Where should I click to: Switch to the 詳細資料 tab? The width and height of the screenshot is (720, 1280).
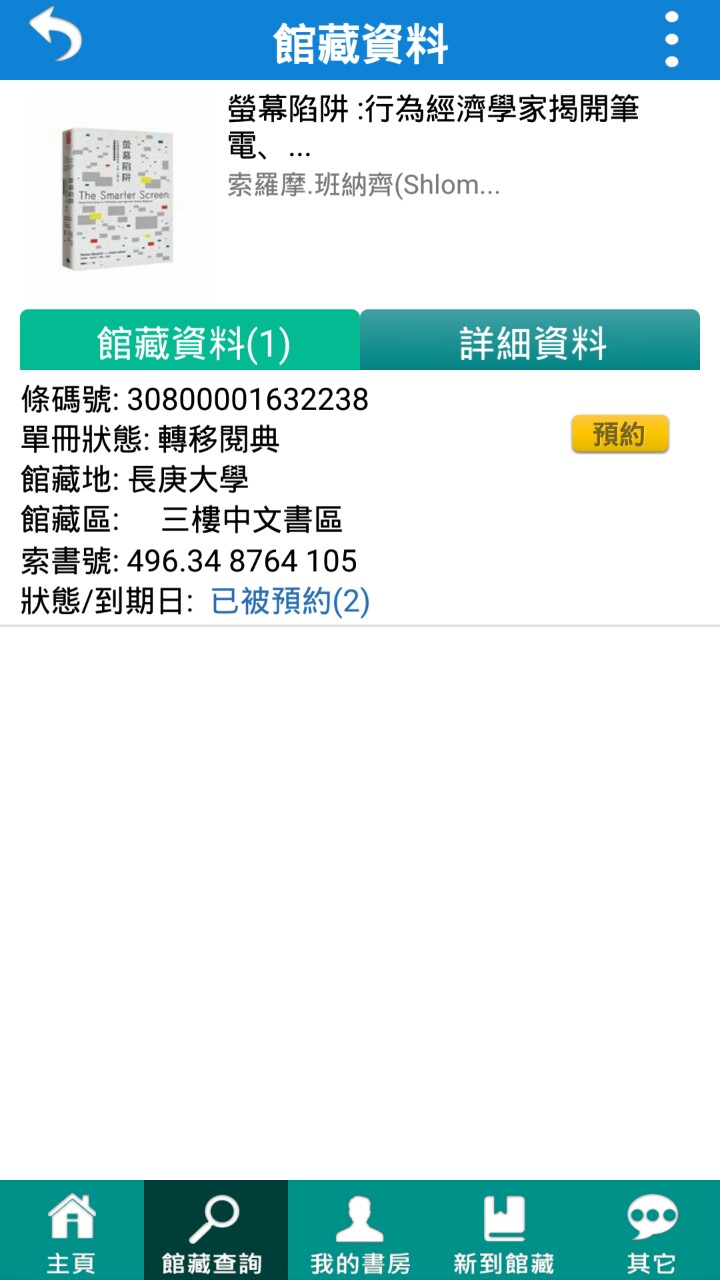(x=530, y=340)
